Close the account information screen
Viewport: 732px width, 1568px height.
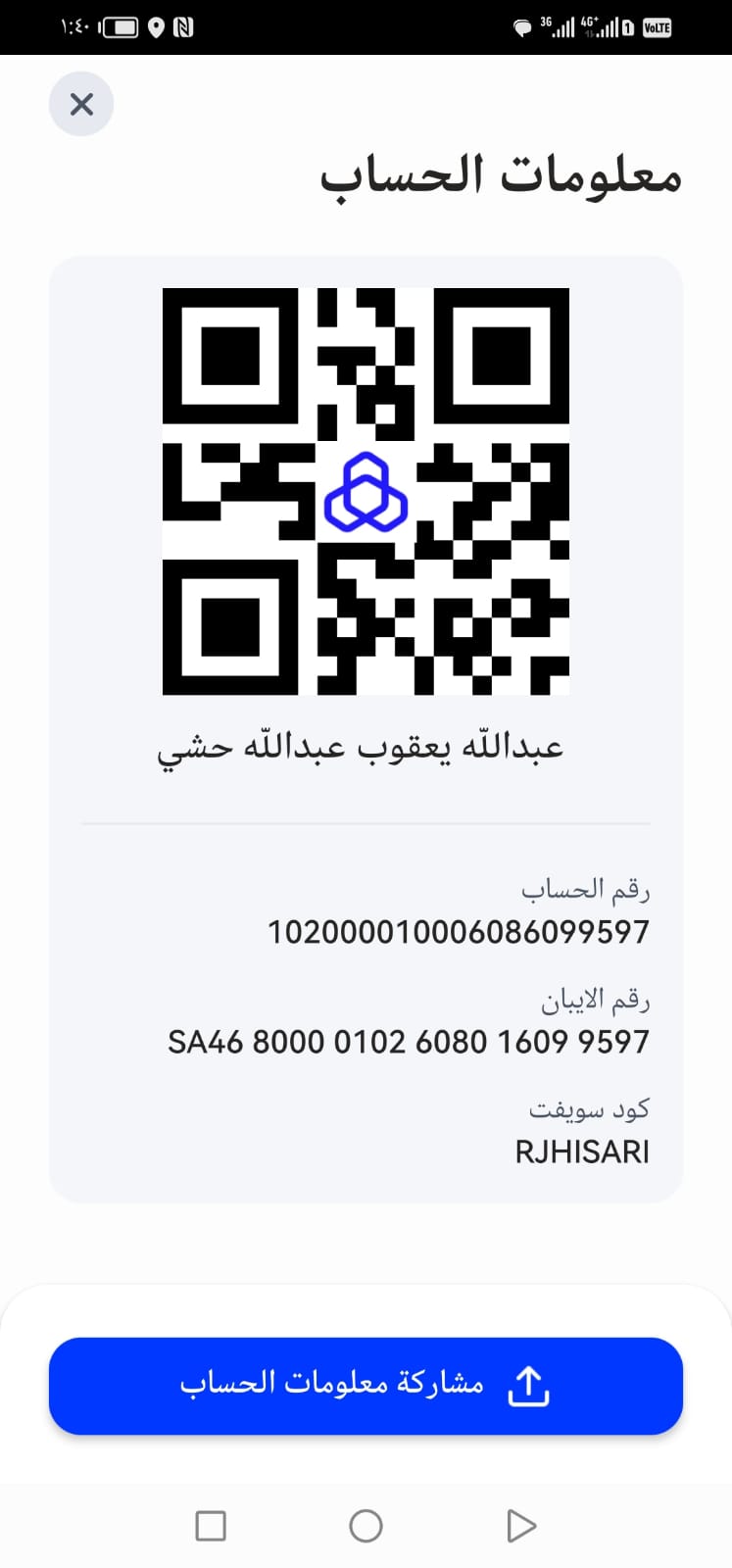pyautogui.click(x=81, y=104)
